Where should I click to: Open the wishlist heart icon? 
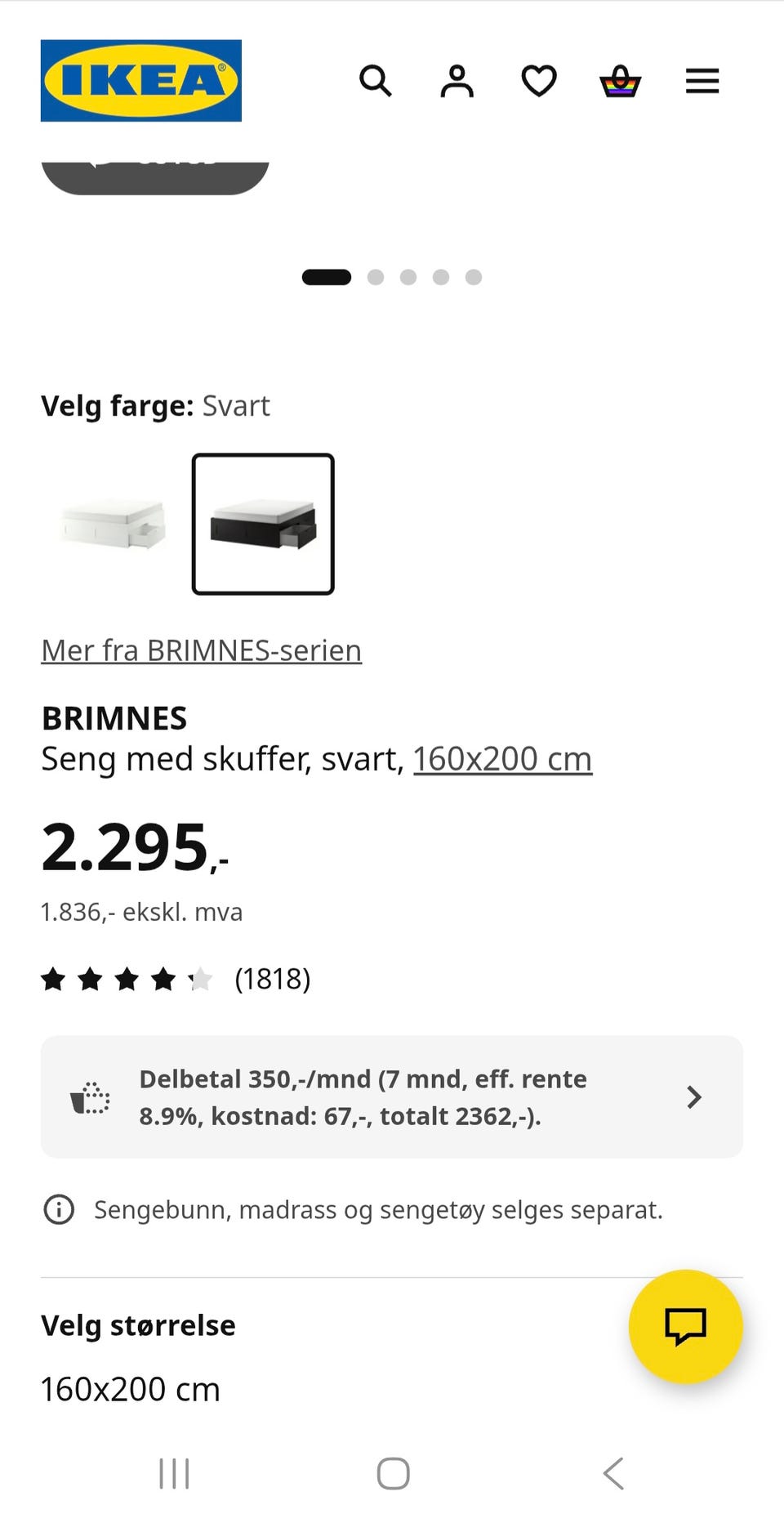click(538, 81)
